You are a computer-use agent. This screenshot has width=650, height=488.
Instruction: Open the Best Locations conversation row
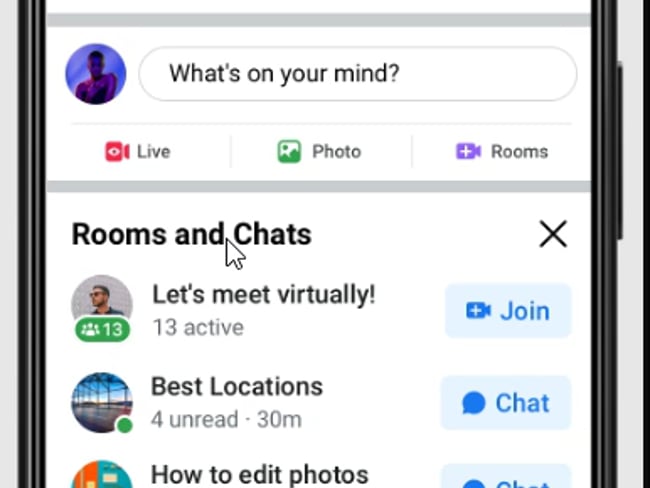236,400
